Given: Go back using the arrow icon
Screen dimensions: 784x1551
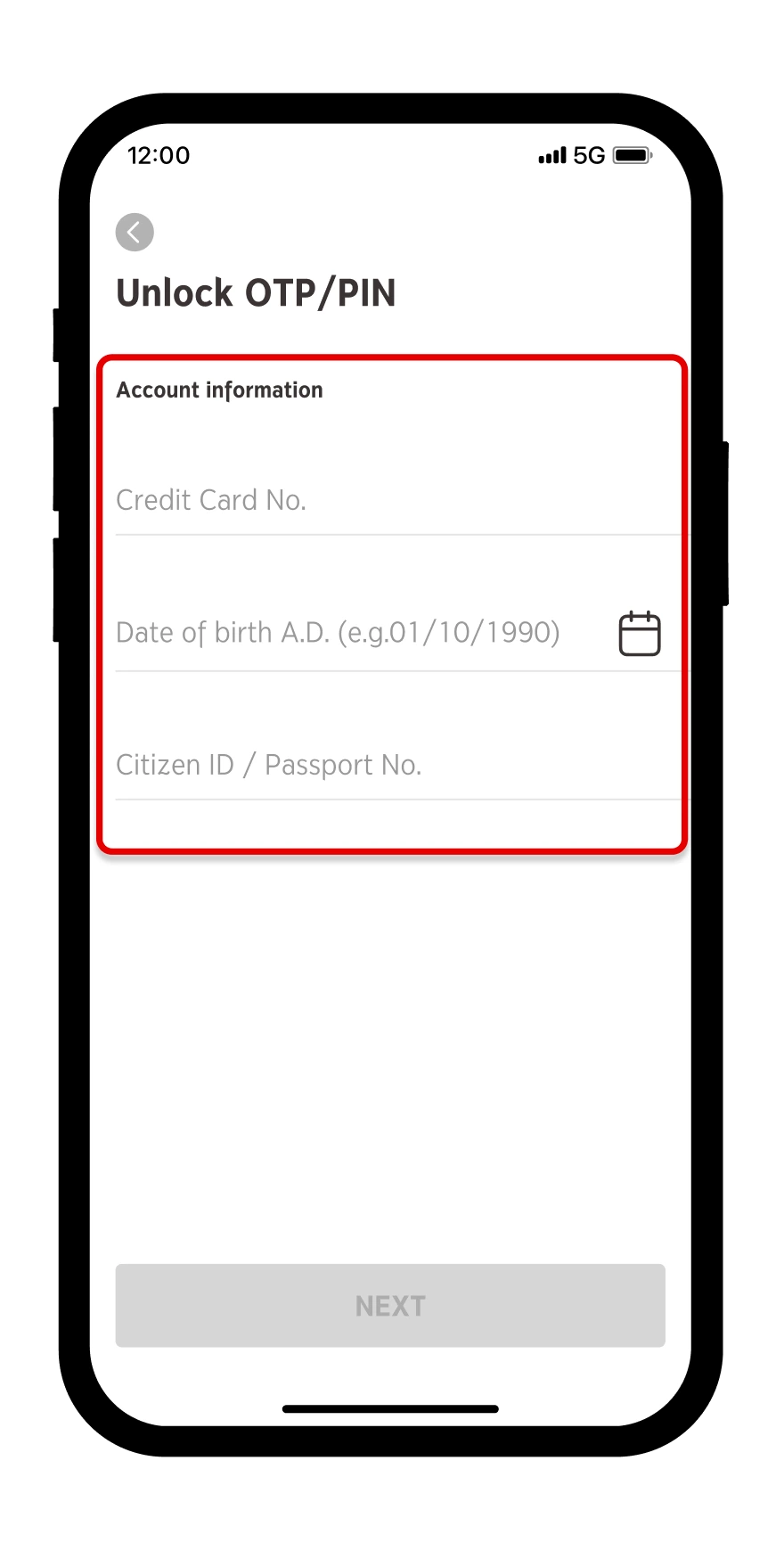Looking at the screenshot, I should pyautogui.click(x=135, y=233).
